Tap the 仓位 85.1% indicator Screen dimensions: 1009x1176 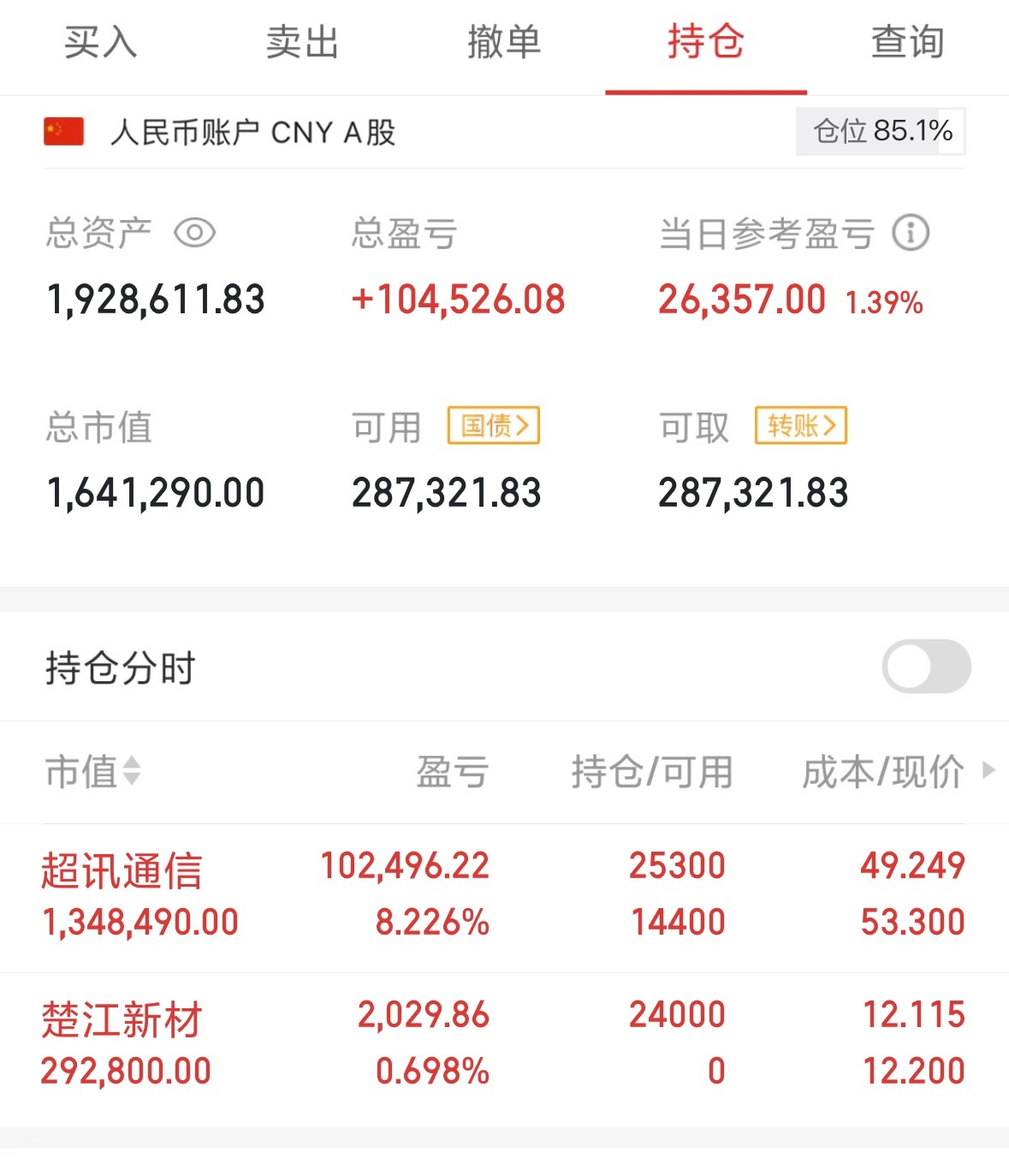(881, 132)
